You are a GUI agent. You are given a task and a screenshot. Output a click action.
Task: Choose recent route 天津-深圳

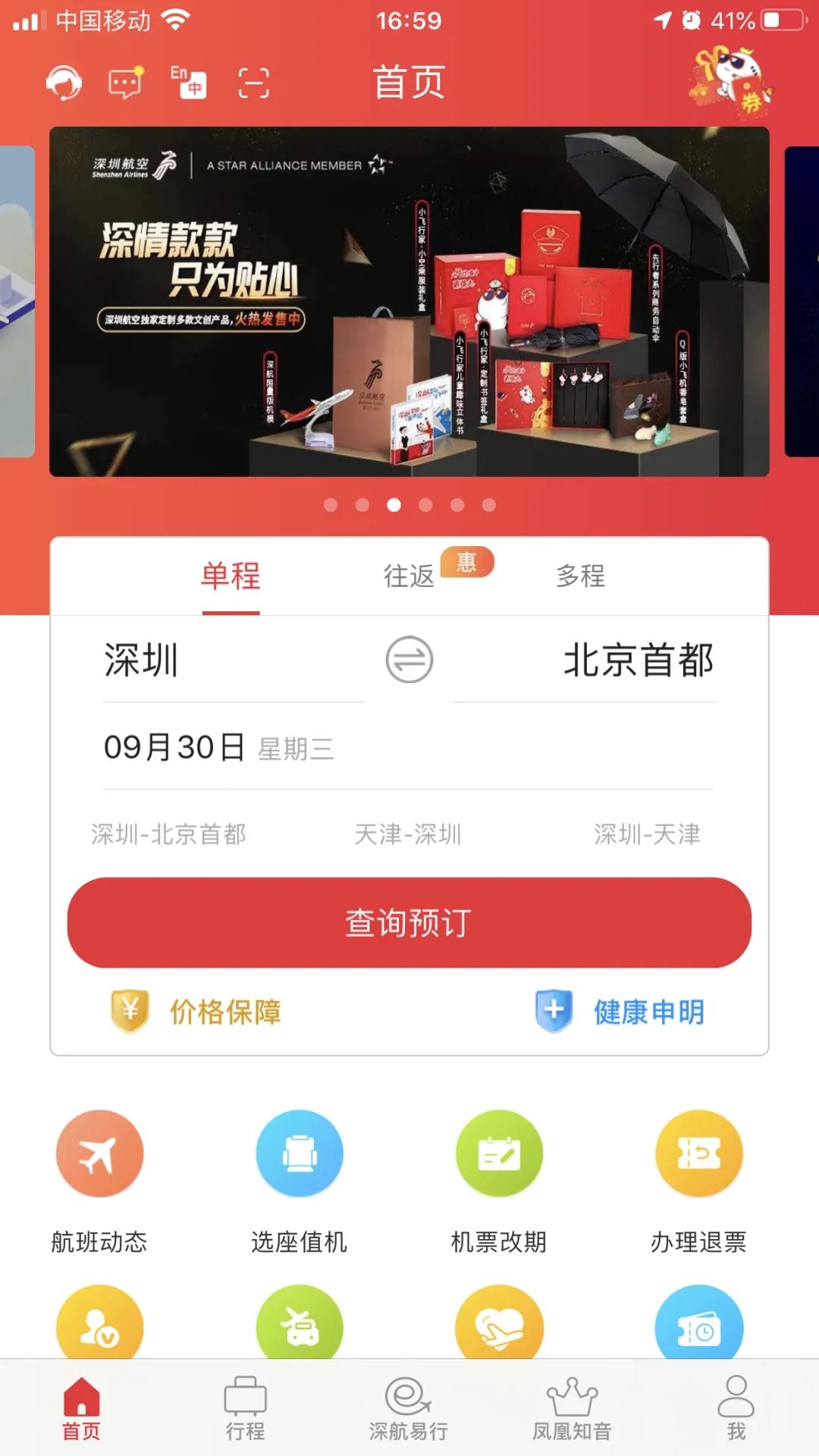tap(408, 834)
